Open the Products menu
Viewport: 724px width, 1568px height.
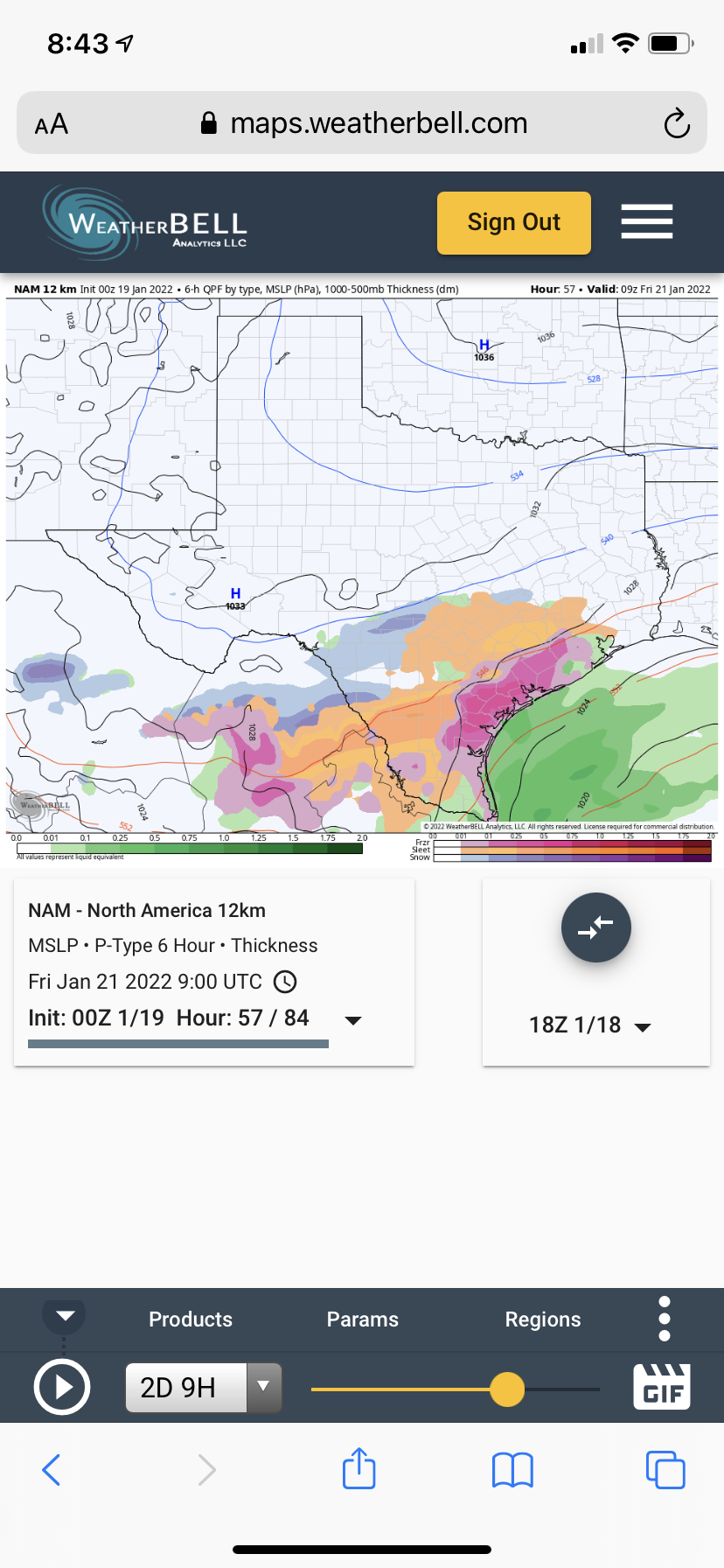[x=191, y=1319]
